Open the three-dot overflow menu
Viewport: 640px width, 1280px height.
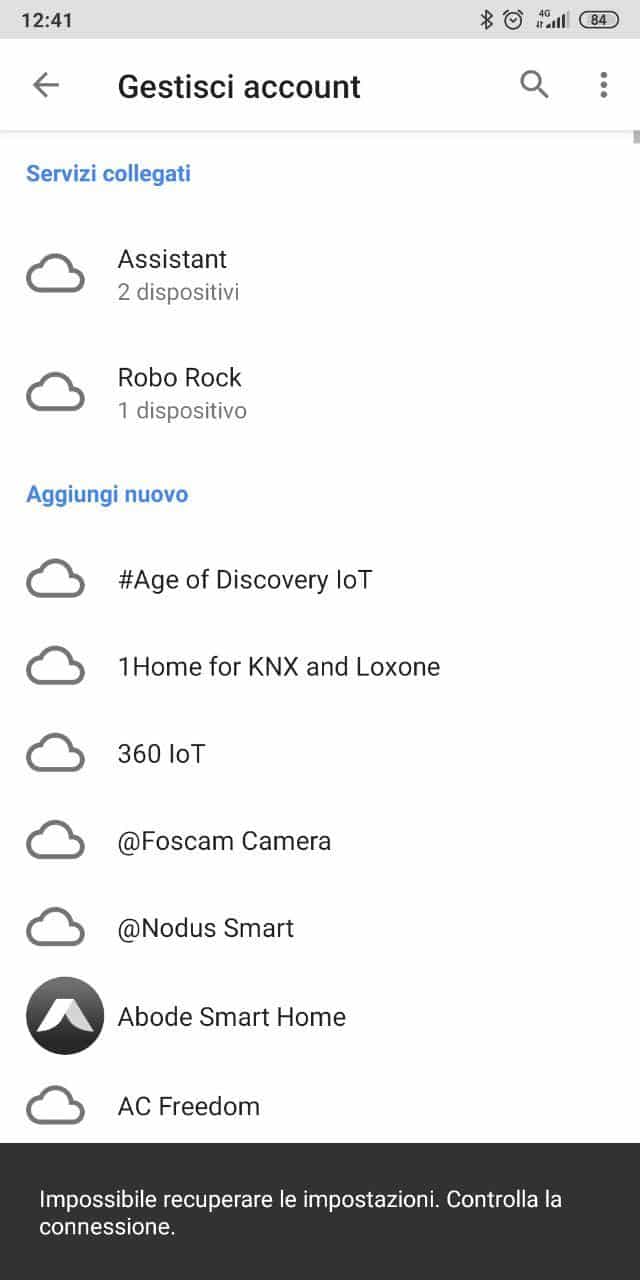pyautogui.click(x=603, y=85)
